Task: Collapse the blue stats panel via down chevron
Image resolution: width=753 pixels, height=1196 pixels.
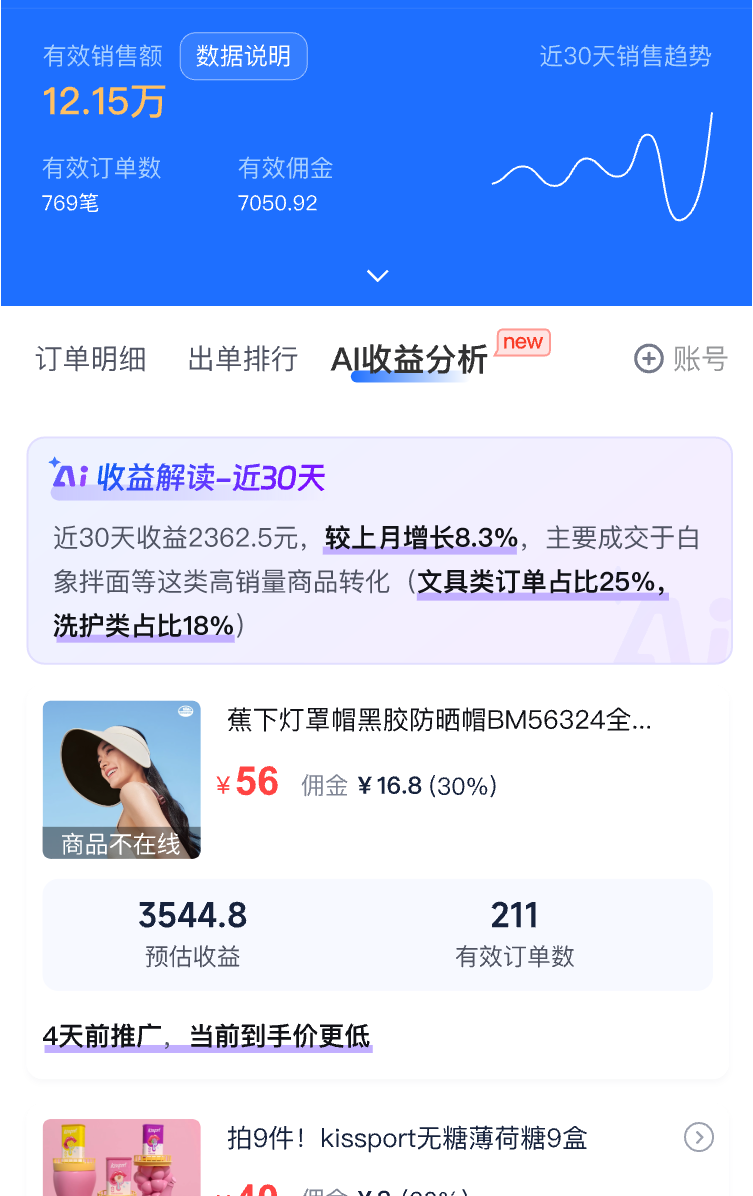Action: click(377, 276)
